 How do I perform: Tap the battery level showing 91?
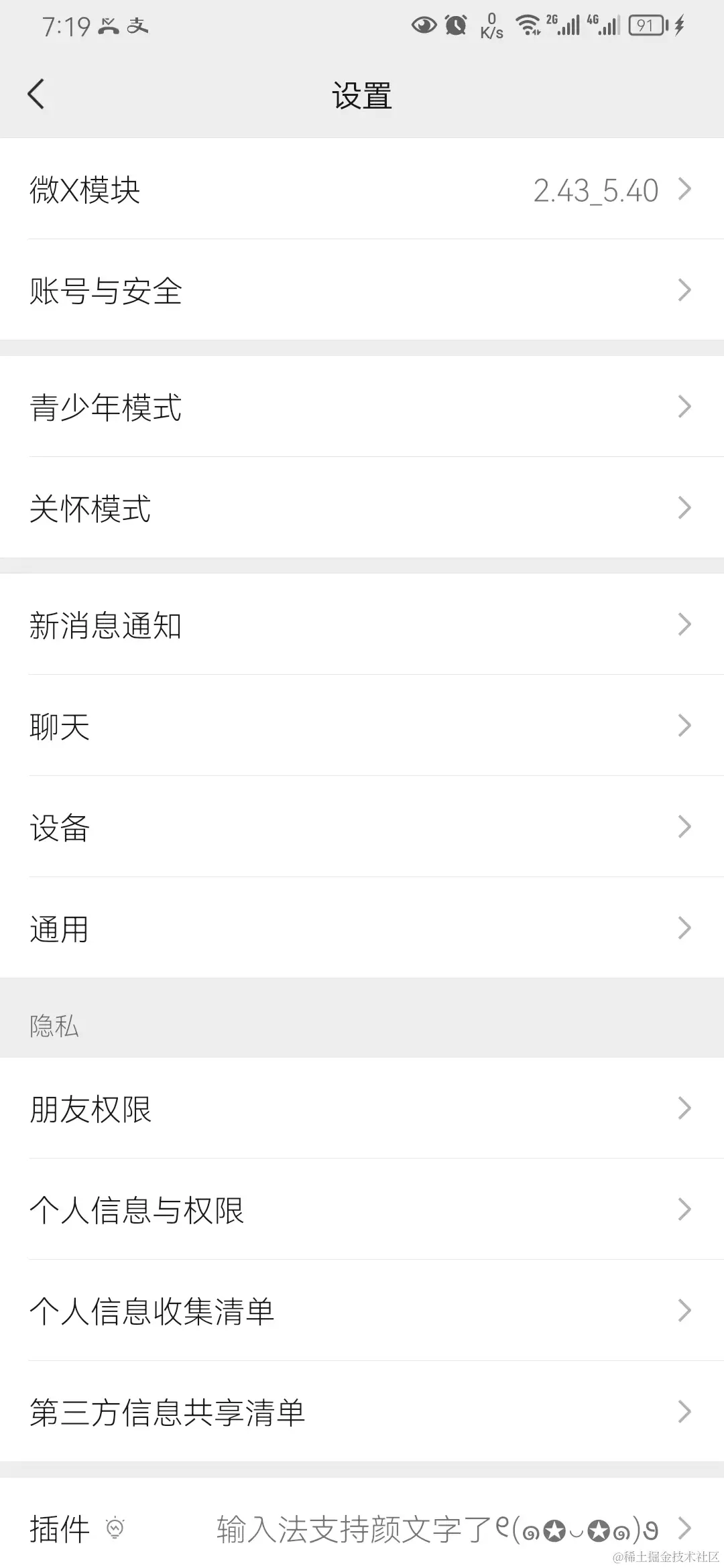646,25
